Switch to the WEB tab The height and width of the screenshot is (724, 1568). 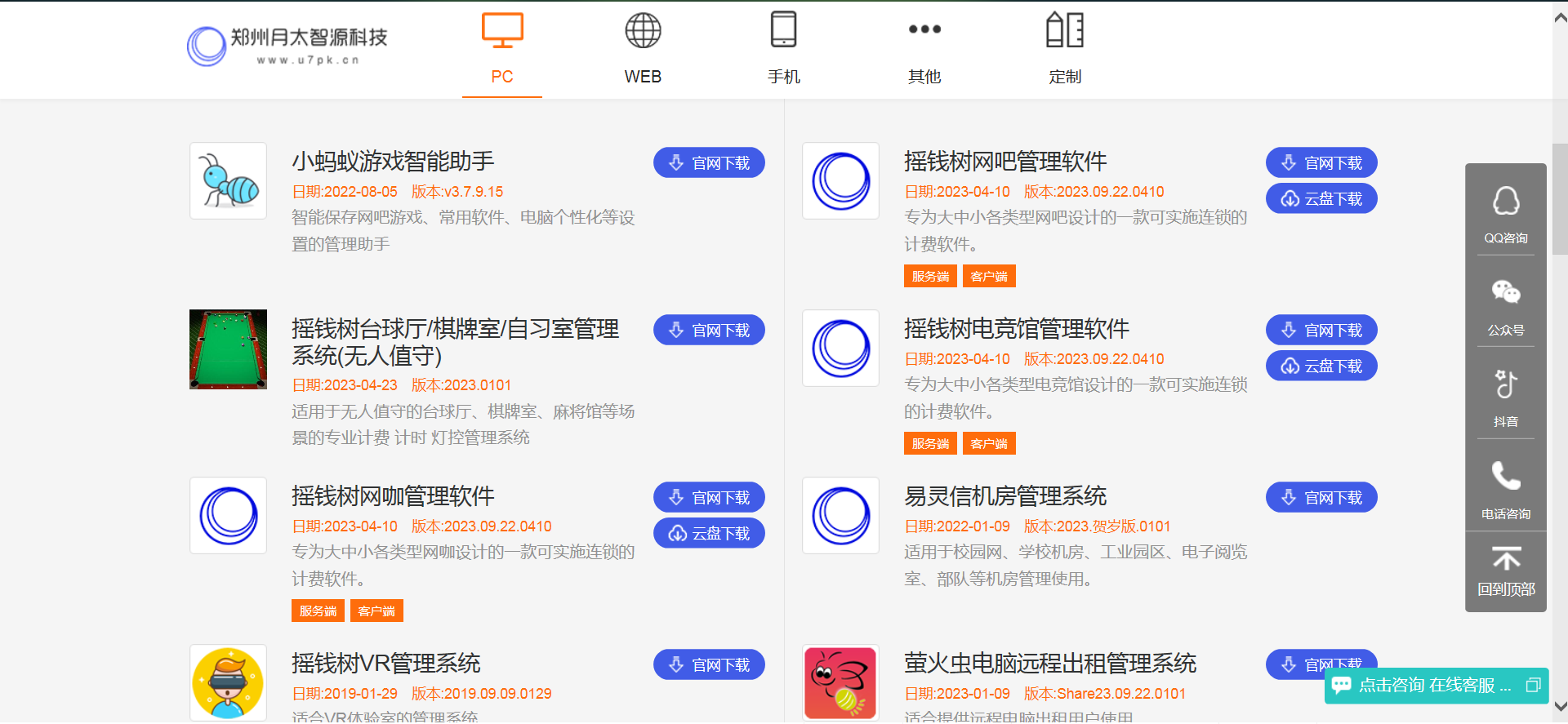pos(643,50)
